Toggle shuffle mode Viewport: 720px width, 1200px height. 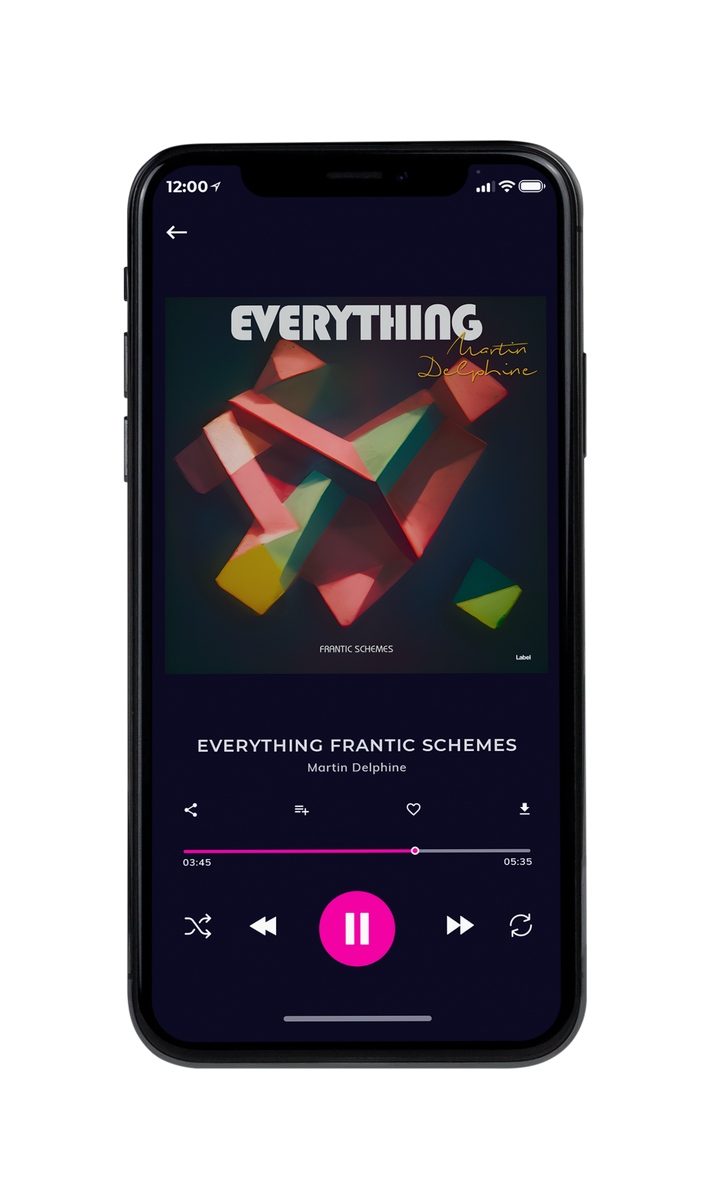(x=198, y=926)
